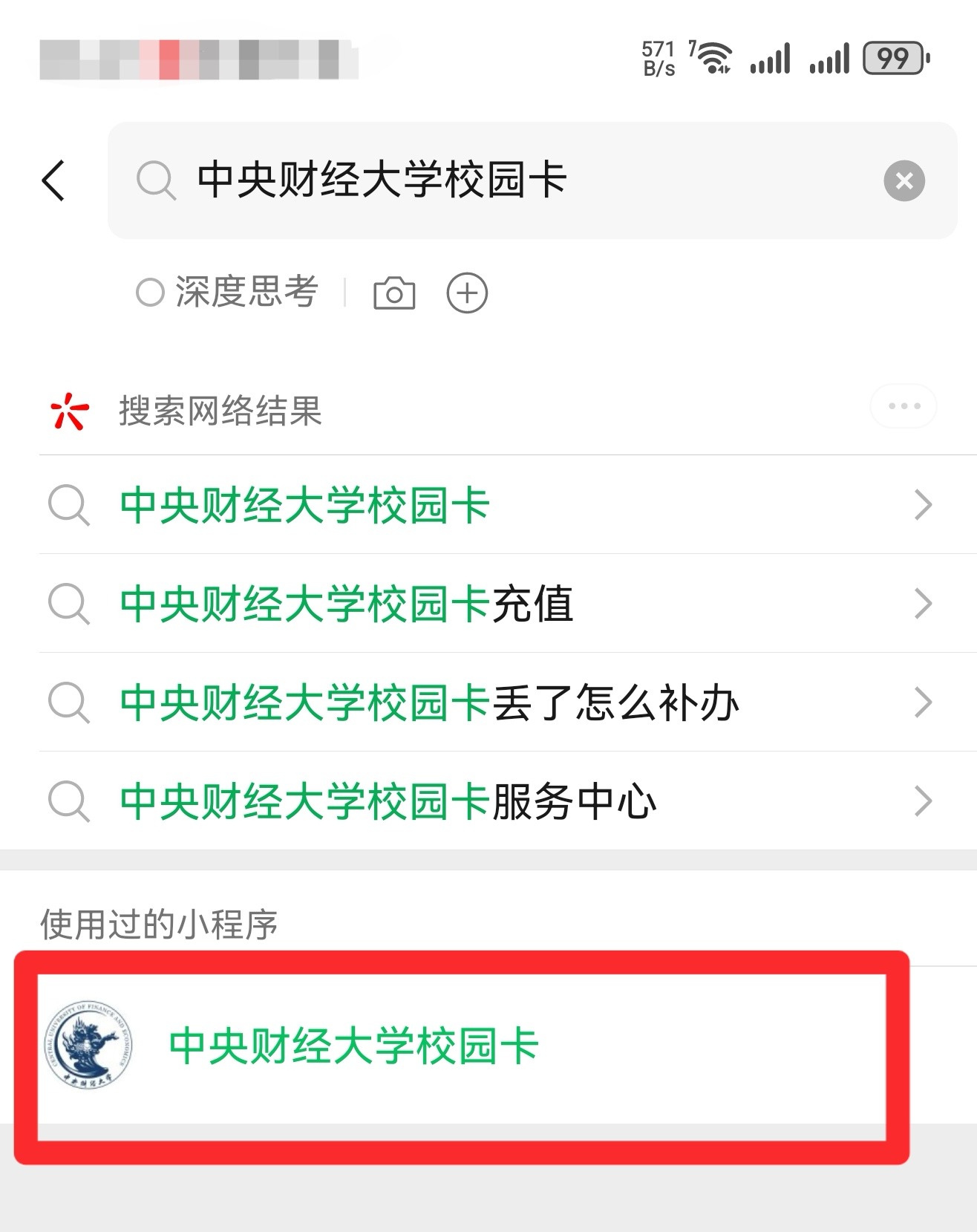Clear the search text
The height and width of the screenshot is (1232, 977).
coord(904,180)
